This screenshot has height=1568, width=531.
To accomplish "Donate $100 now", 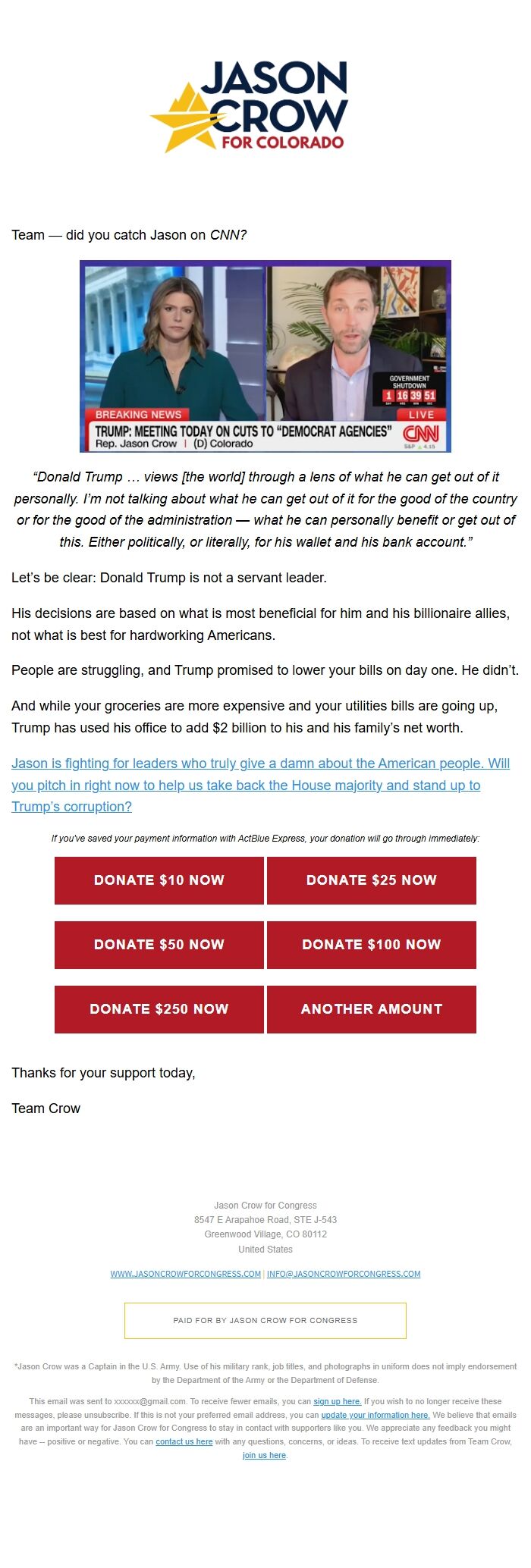I will (x=372, y=945).
